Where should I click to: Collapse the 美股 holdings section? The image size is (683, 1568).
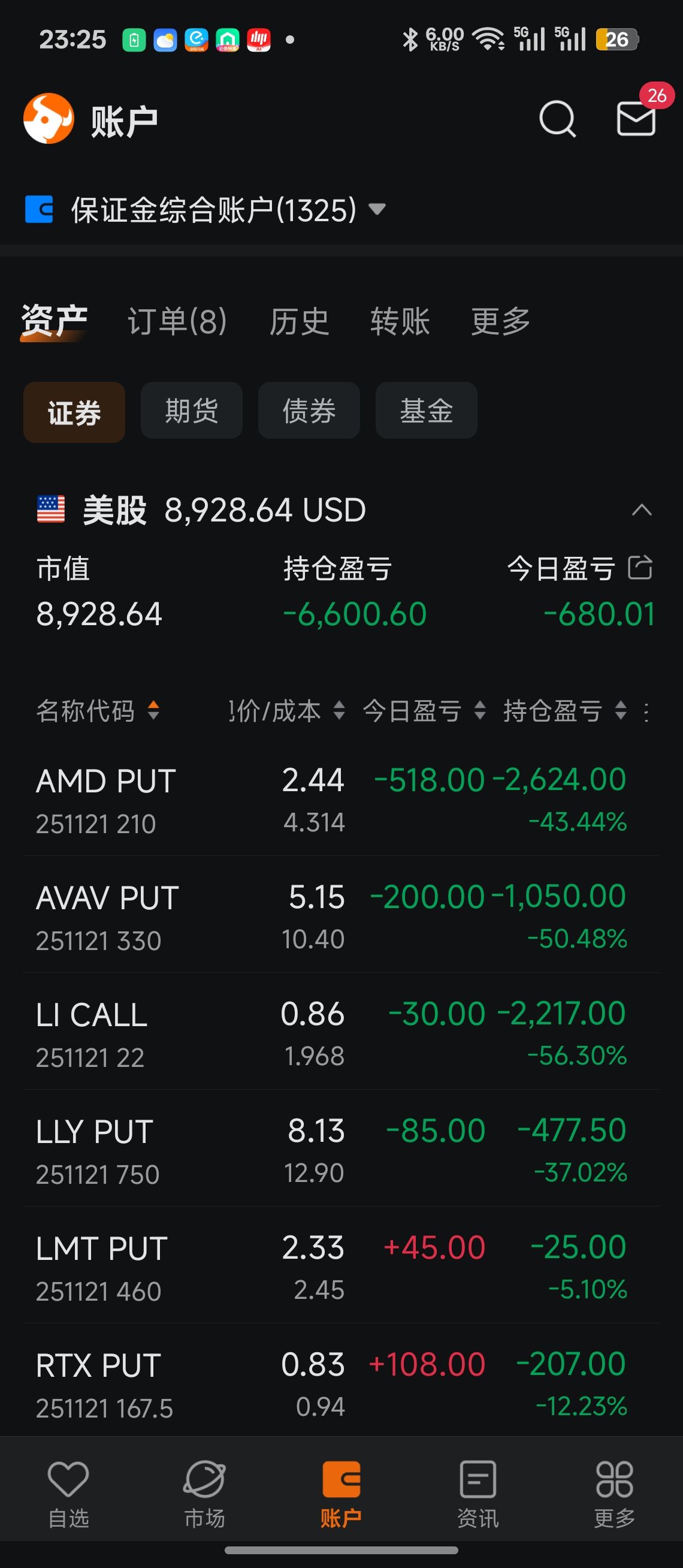point(642,510)
